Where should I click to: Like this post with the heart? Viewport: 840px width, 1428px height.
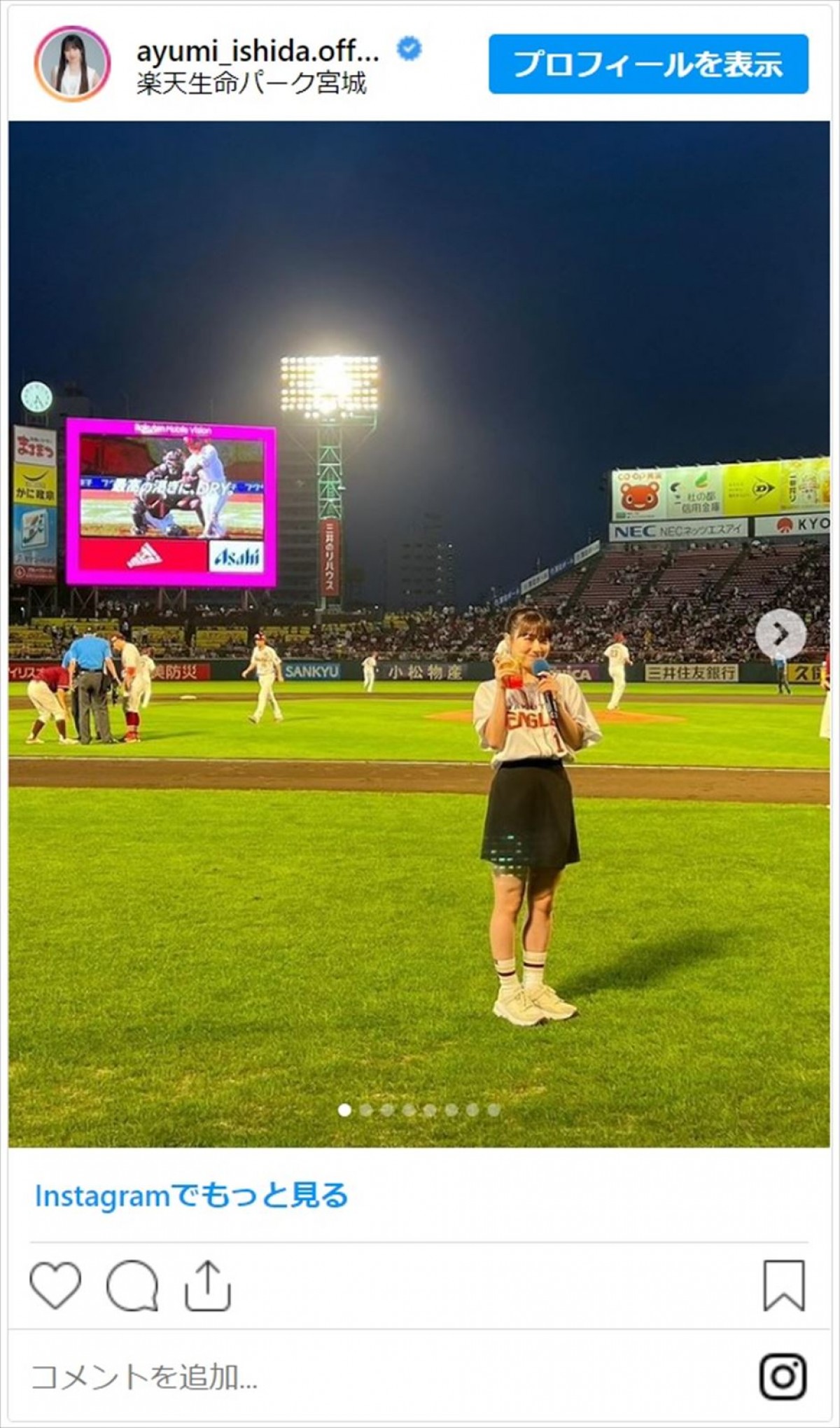tap(56, 1285)
